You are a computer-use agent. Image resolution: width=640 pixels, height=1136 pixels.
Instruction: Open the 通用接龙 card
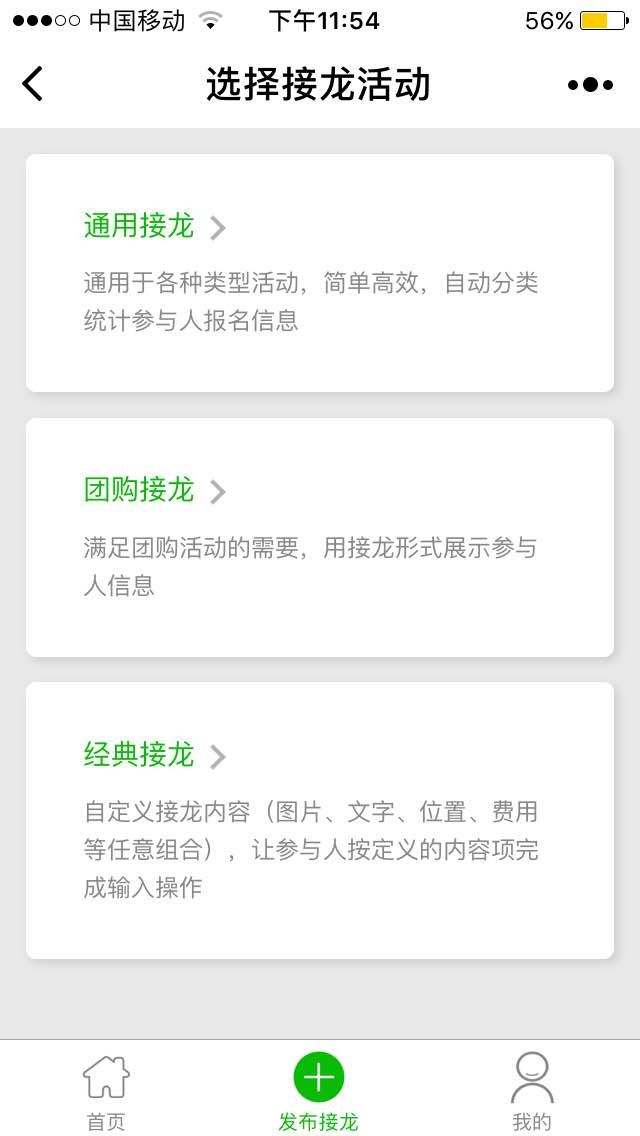pyautogui.click(x=319, y=272)
